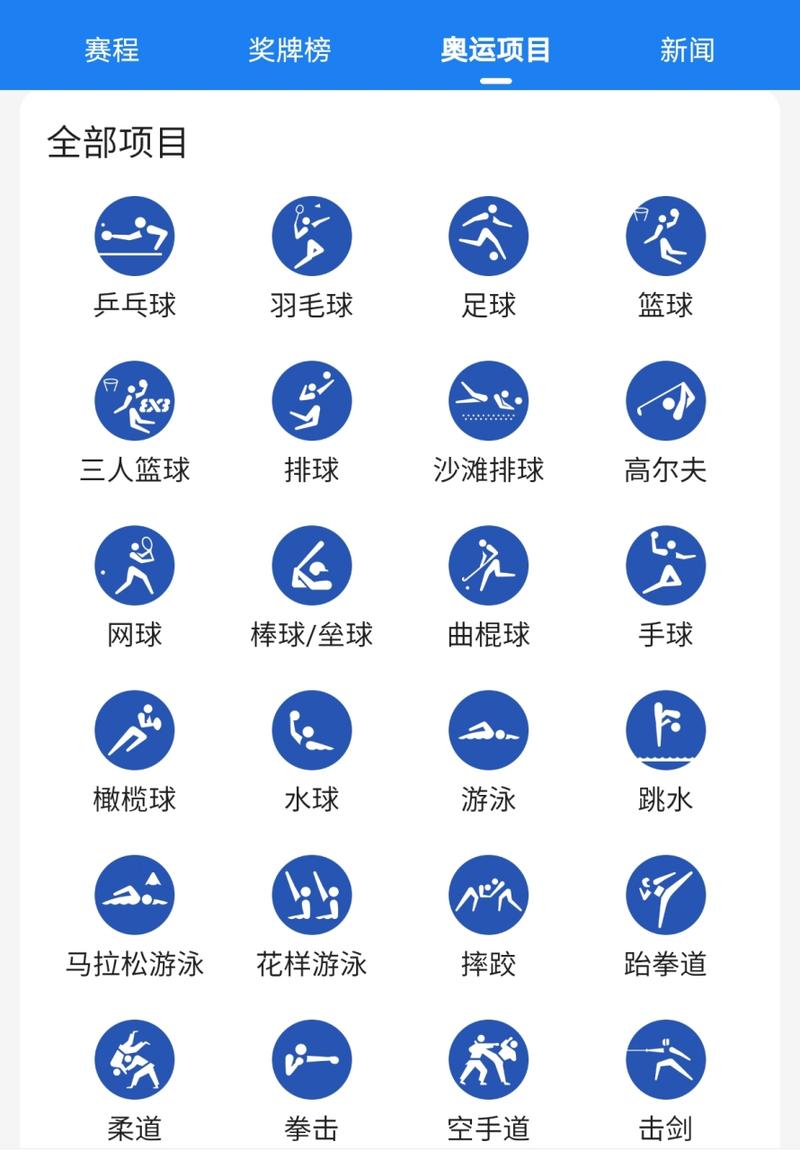Open the 跳水 diving icon

666,730
